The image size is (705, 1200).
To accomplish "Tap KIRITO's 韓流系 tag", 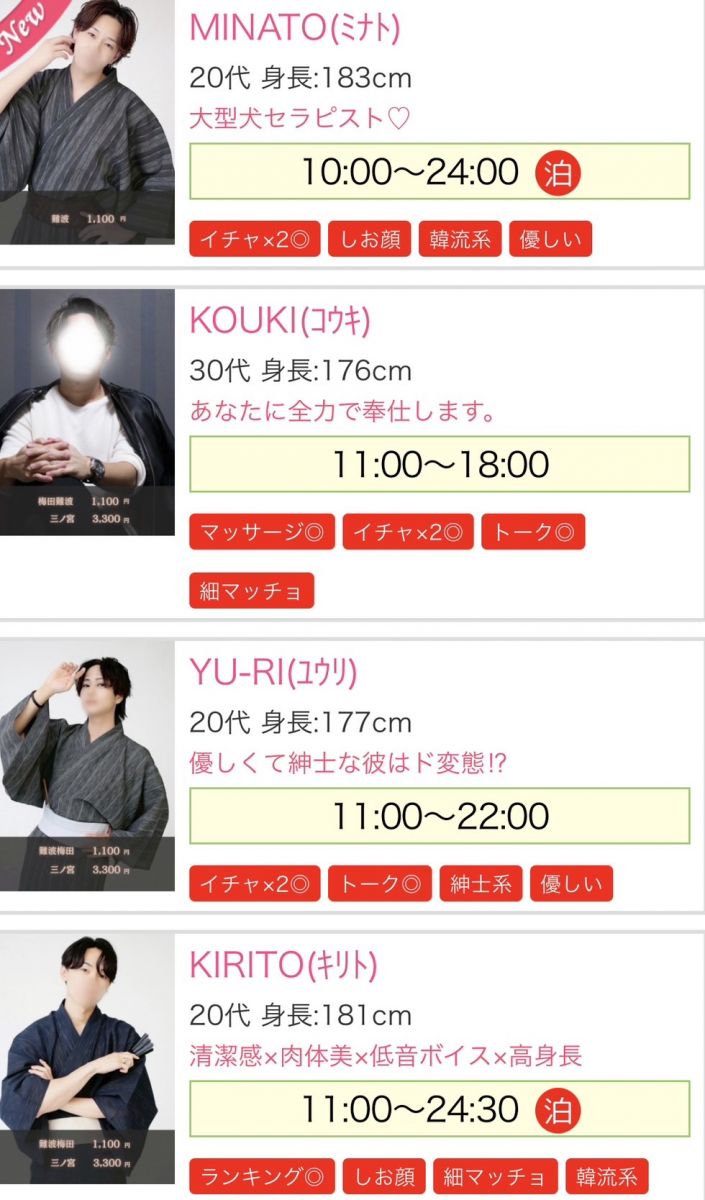I will click(606, 1176).
